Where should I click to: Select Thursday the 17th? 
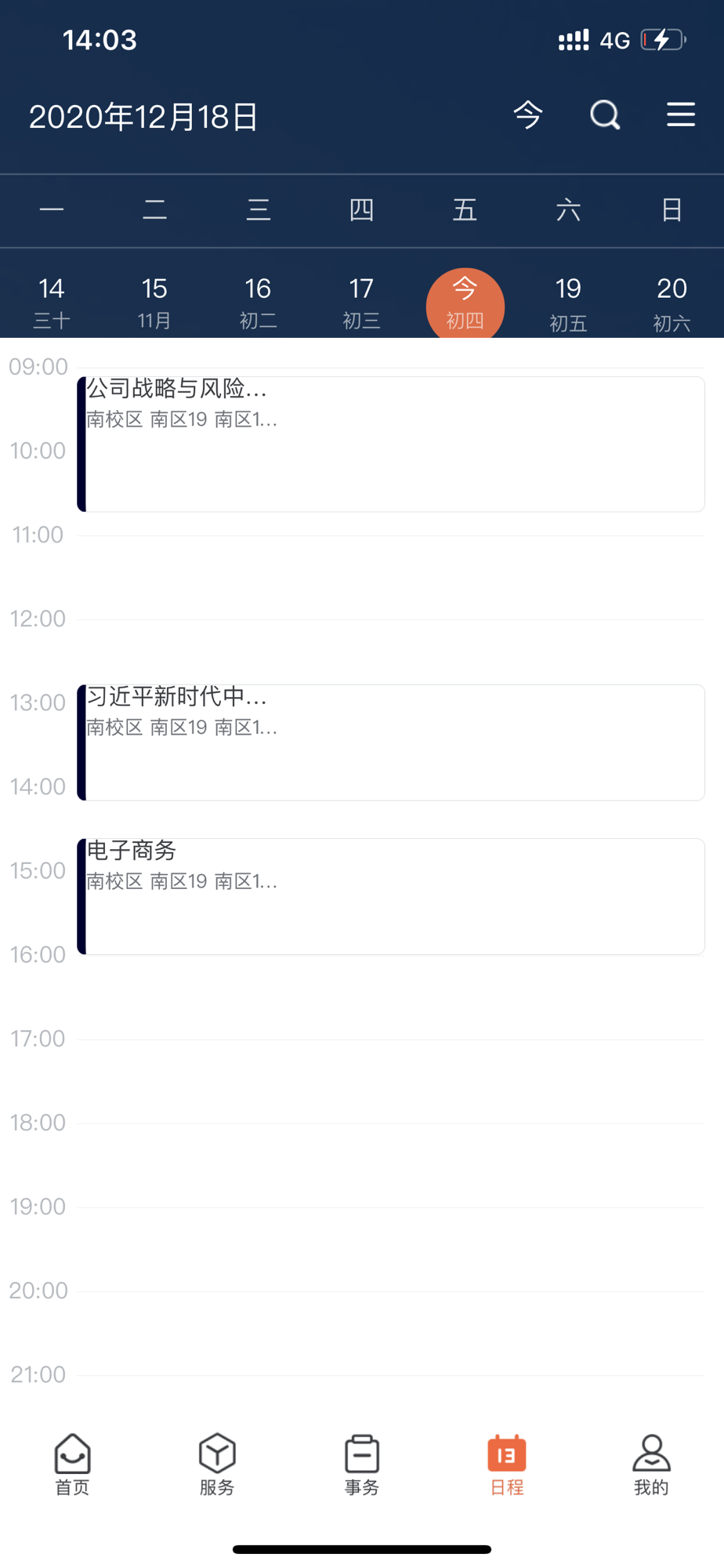(361, 303)
